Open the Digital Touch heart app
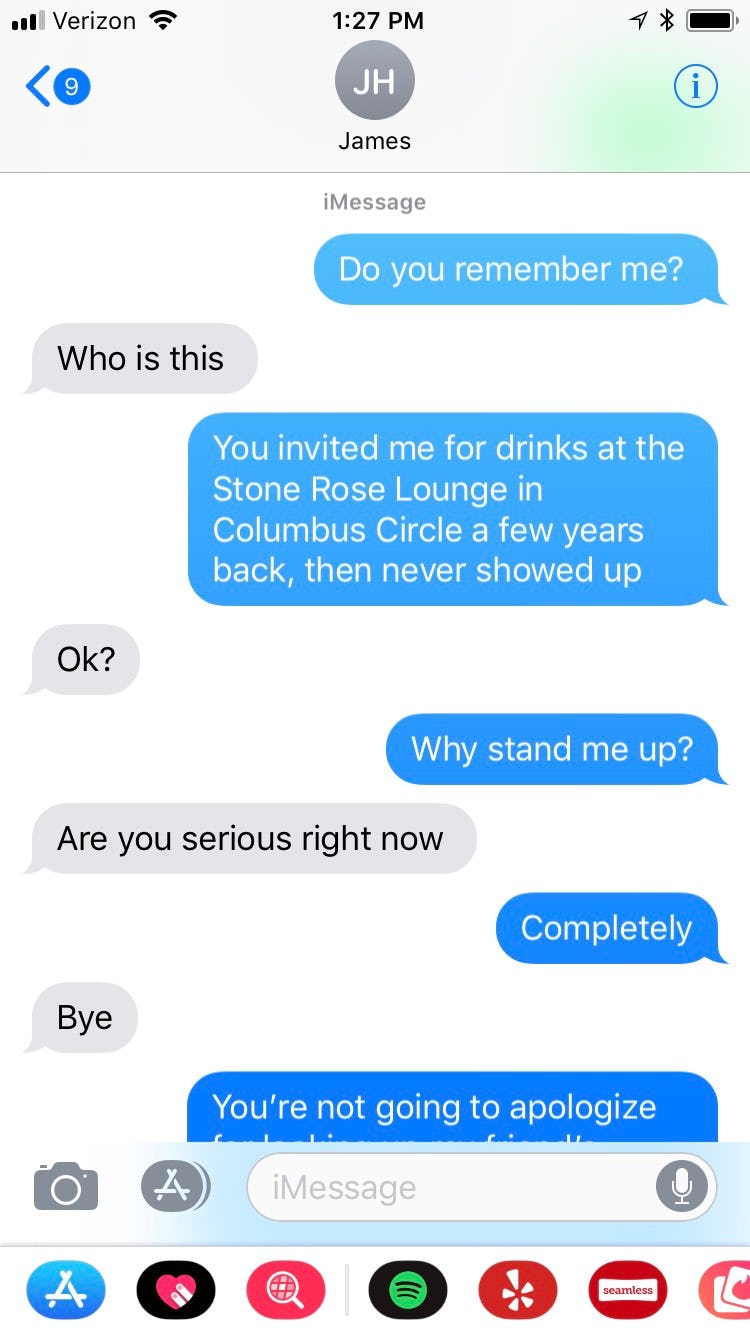Viewport: 750px width, 1334px height. pos(175,1290)
